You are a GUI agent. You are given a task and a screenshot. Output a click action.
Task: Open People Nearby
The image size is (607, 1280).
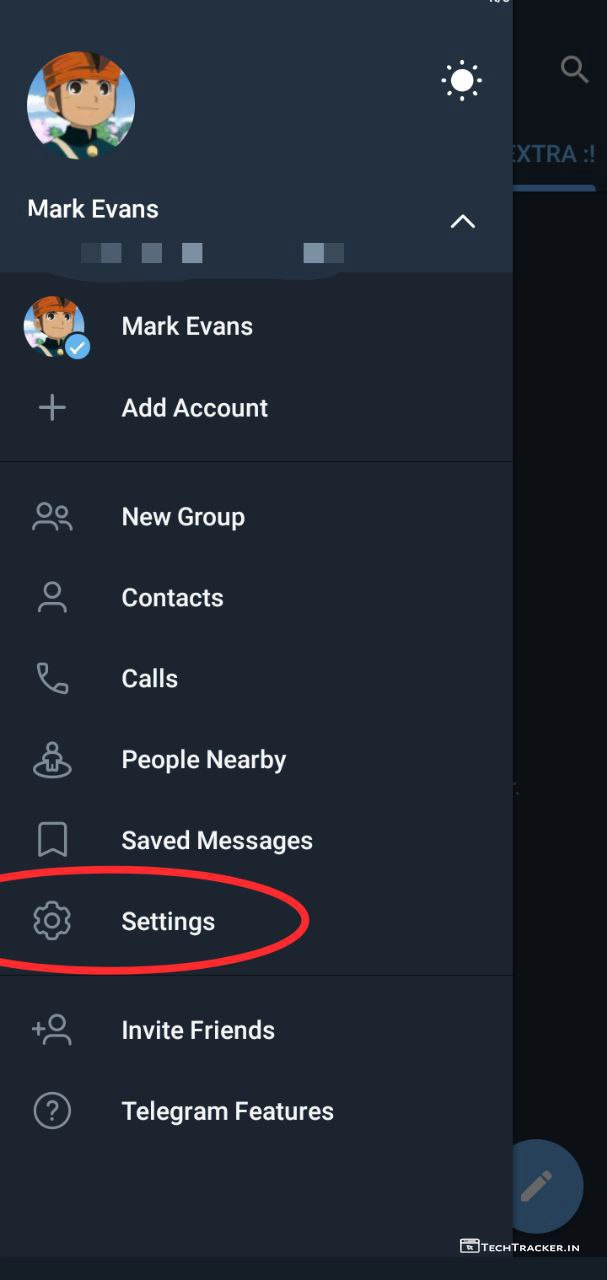203,760
